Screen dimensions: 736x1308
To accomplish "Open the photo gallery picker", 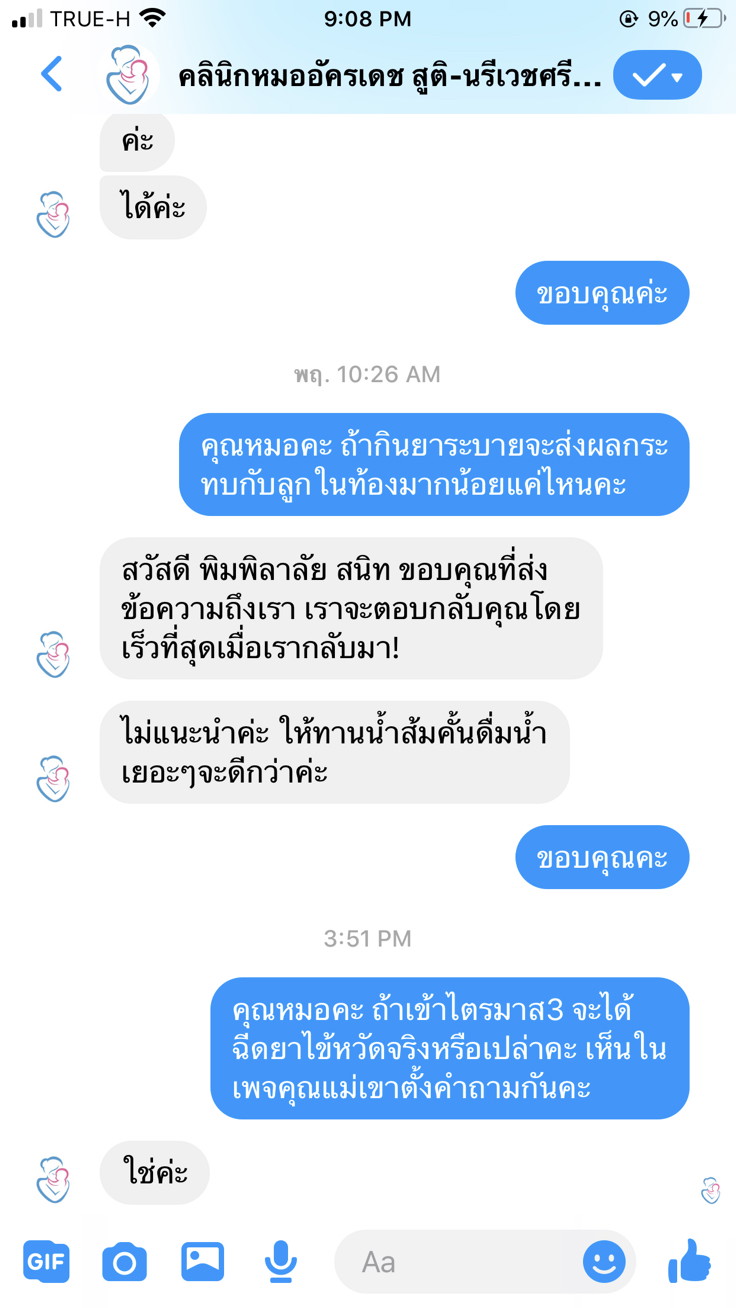I will 202,1262.
